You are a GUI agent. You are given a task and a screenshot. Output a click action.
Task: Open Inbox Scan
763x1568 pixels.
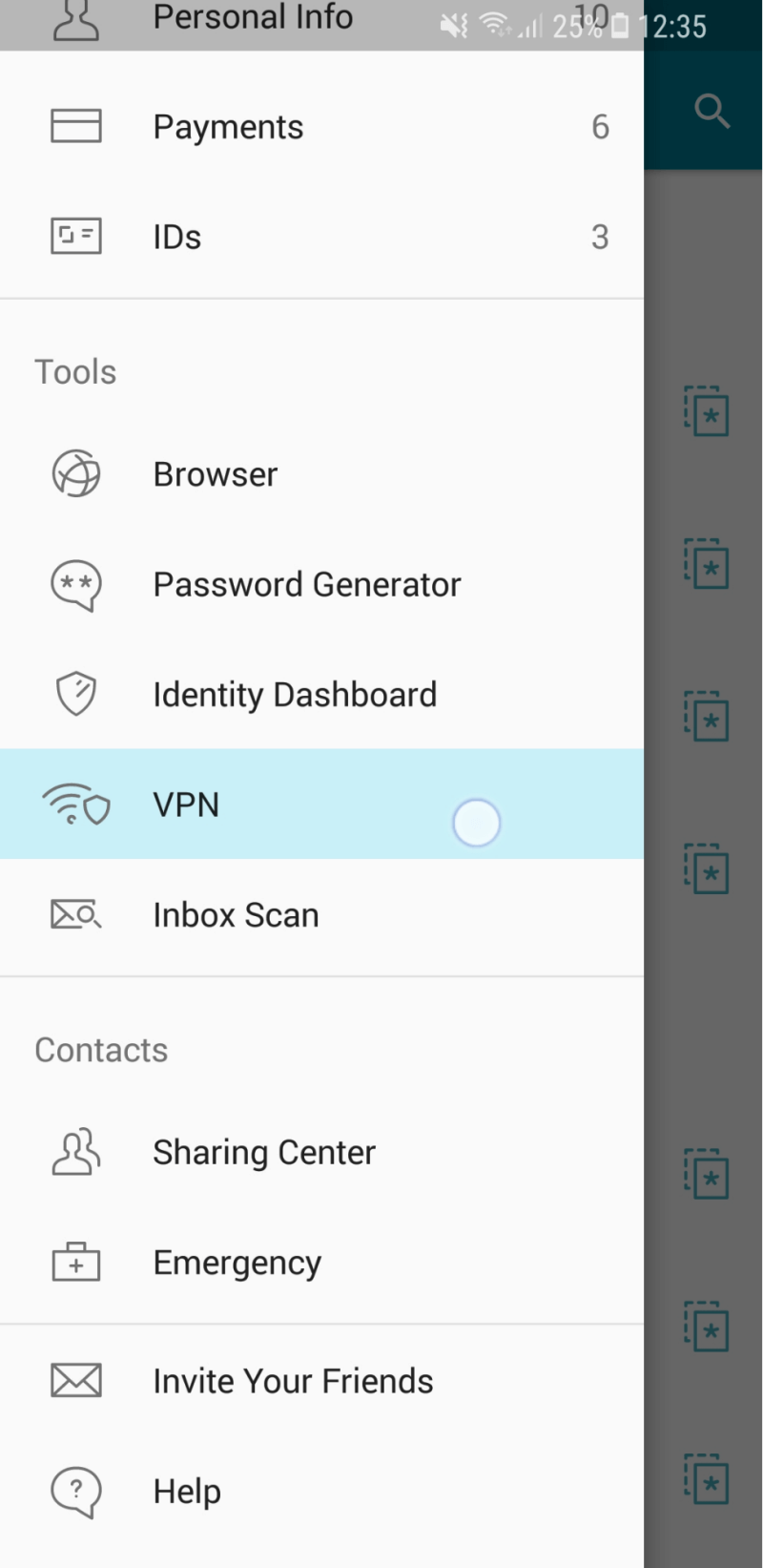pyautogui.click(x=321, y=914)
